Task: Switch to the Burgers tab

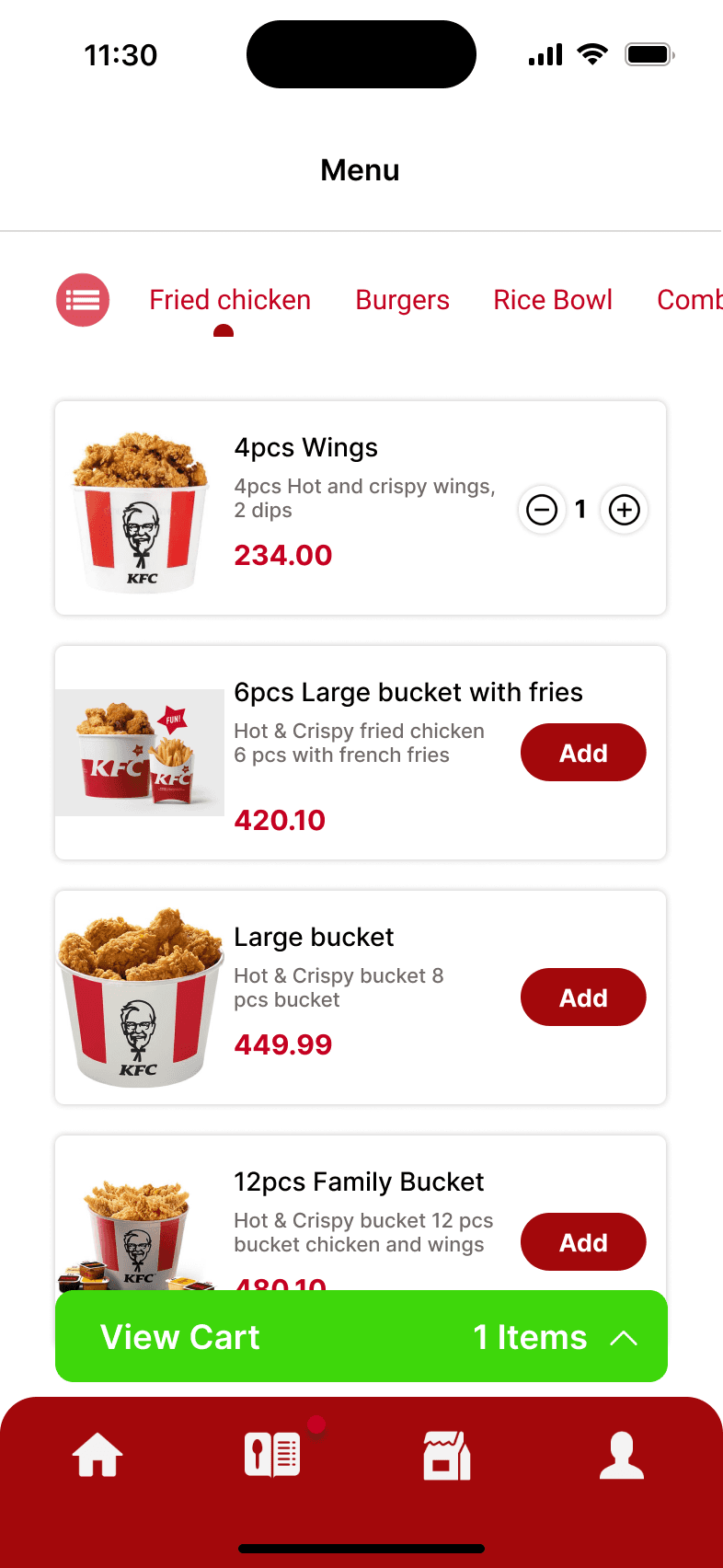Action: tap(402, 300)
